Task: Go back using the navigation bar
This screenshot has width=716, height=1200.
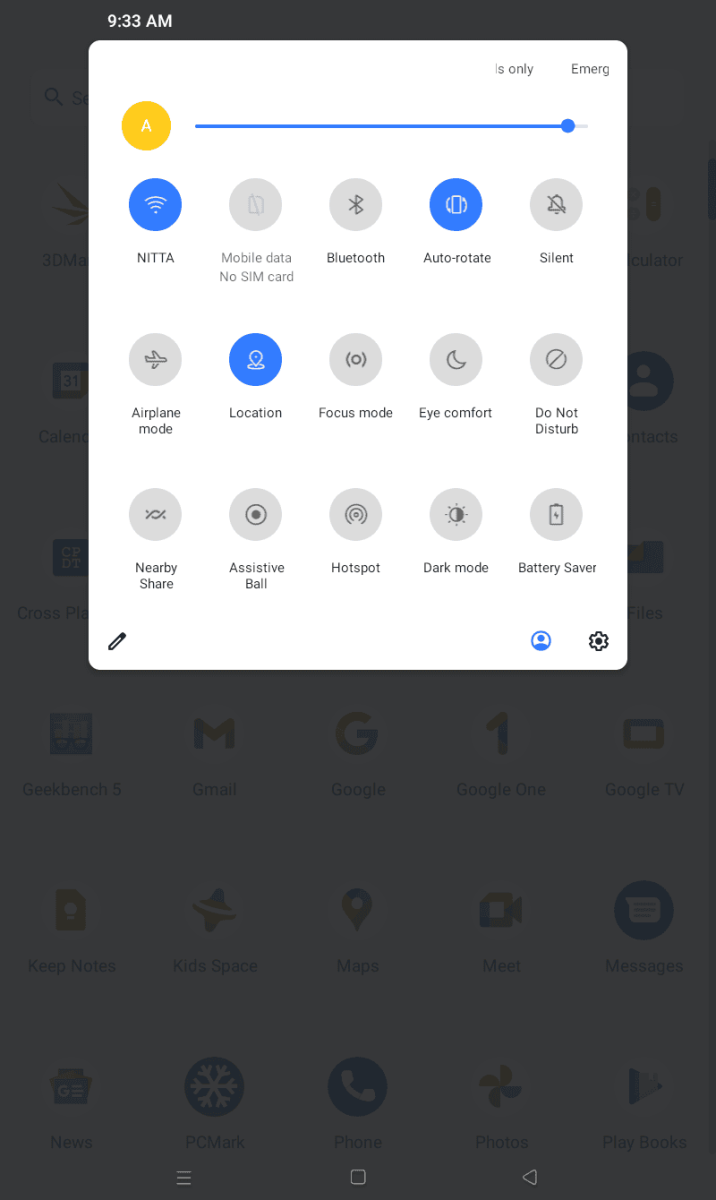Action: pos(530,1177)
